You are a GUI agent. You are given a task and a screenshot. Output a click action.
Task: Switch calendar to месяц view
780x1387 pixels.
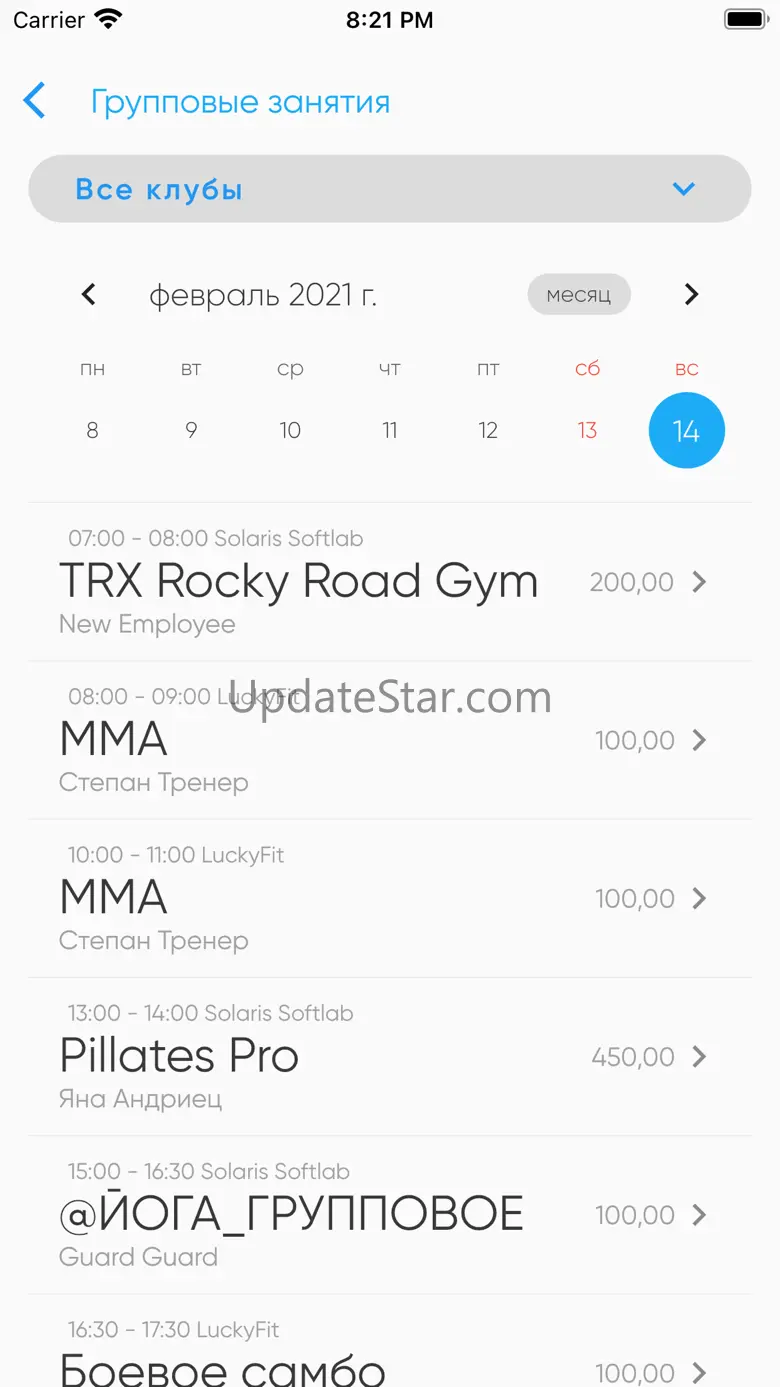coord(579,295)
